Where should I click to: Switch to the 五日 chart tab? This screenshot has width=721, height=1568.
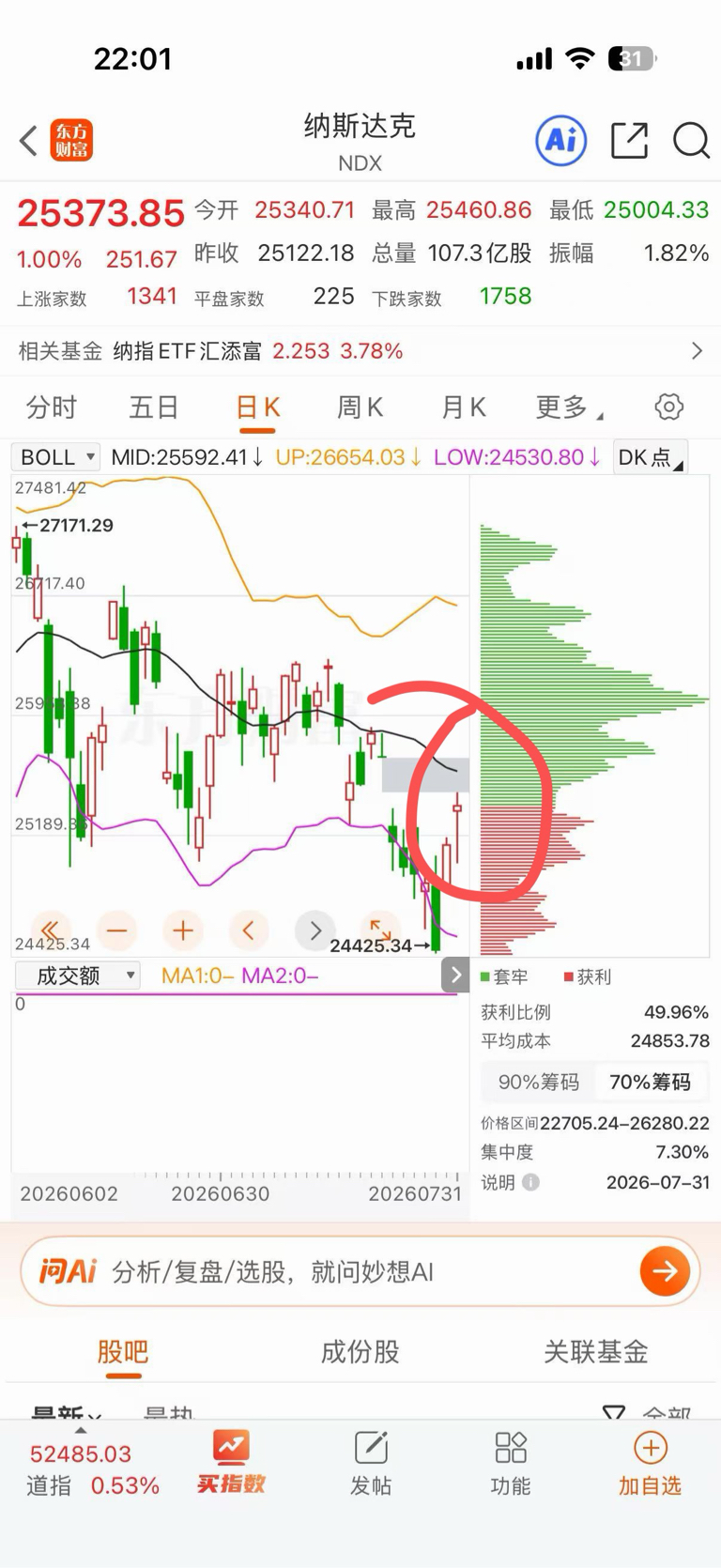[x=154, y=407]
